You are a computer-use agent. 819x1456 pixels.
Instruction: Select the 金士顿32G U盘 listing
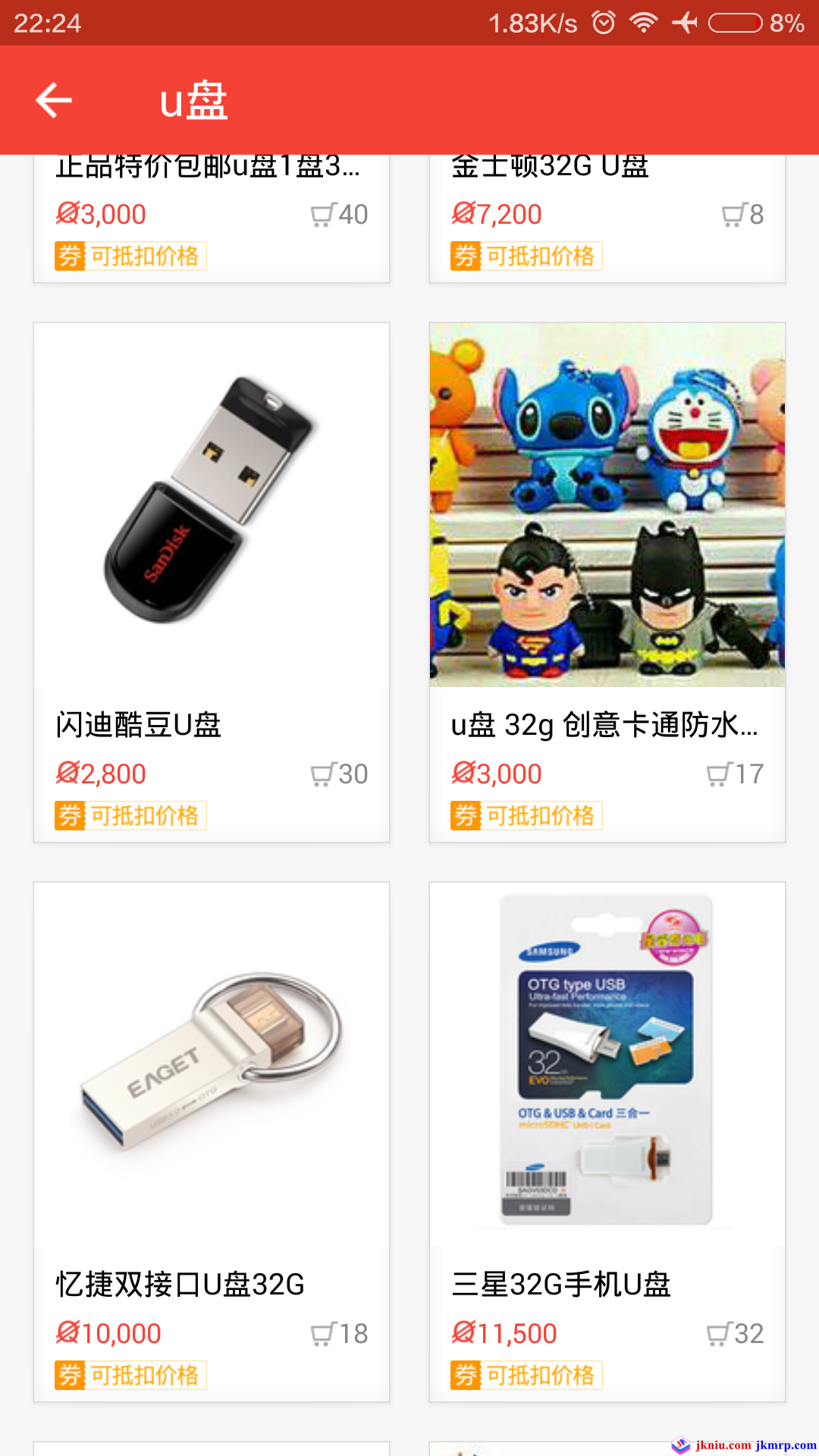(607, 216)
